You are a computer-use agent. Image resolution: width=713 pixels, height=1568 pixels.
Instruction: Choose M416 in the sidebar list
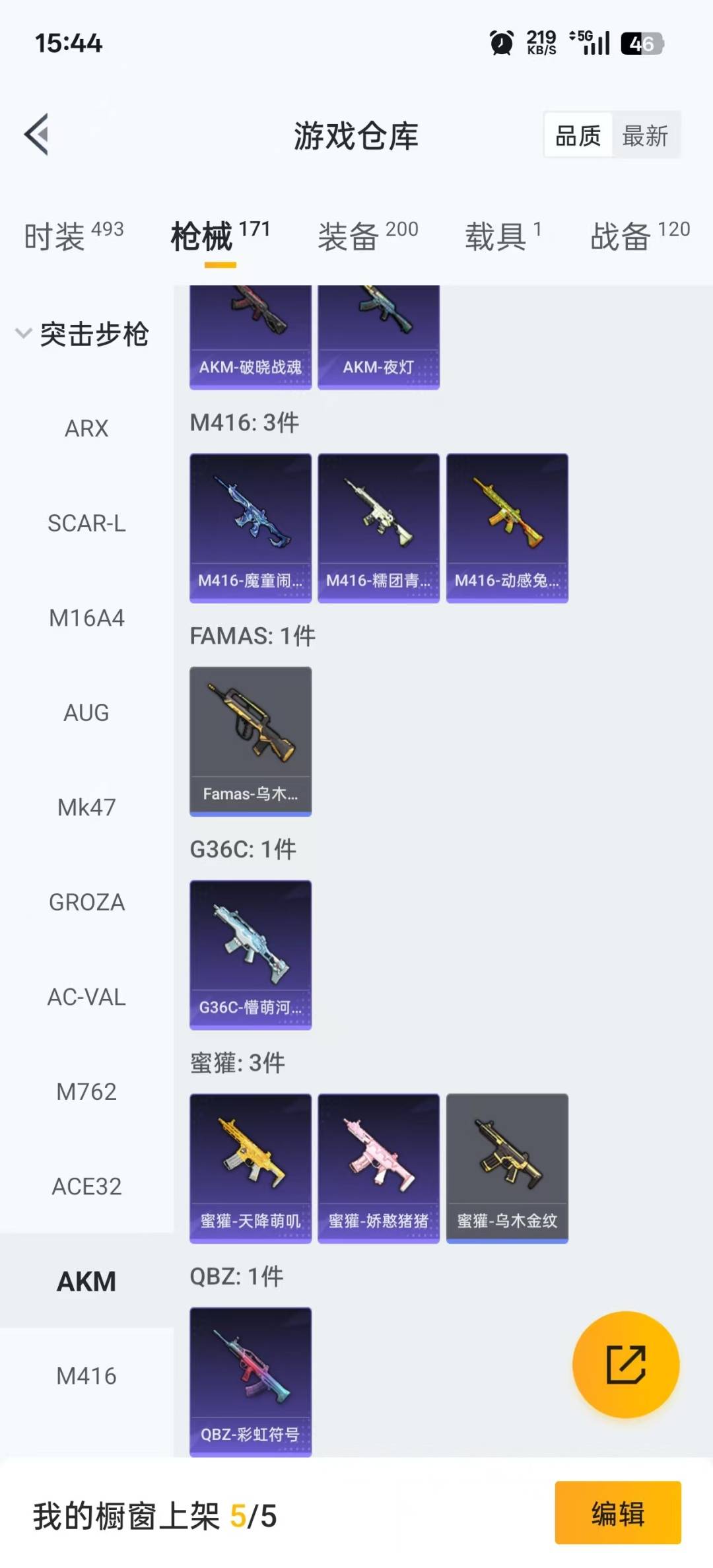point(86,1377)
